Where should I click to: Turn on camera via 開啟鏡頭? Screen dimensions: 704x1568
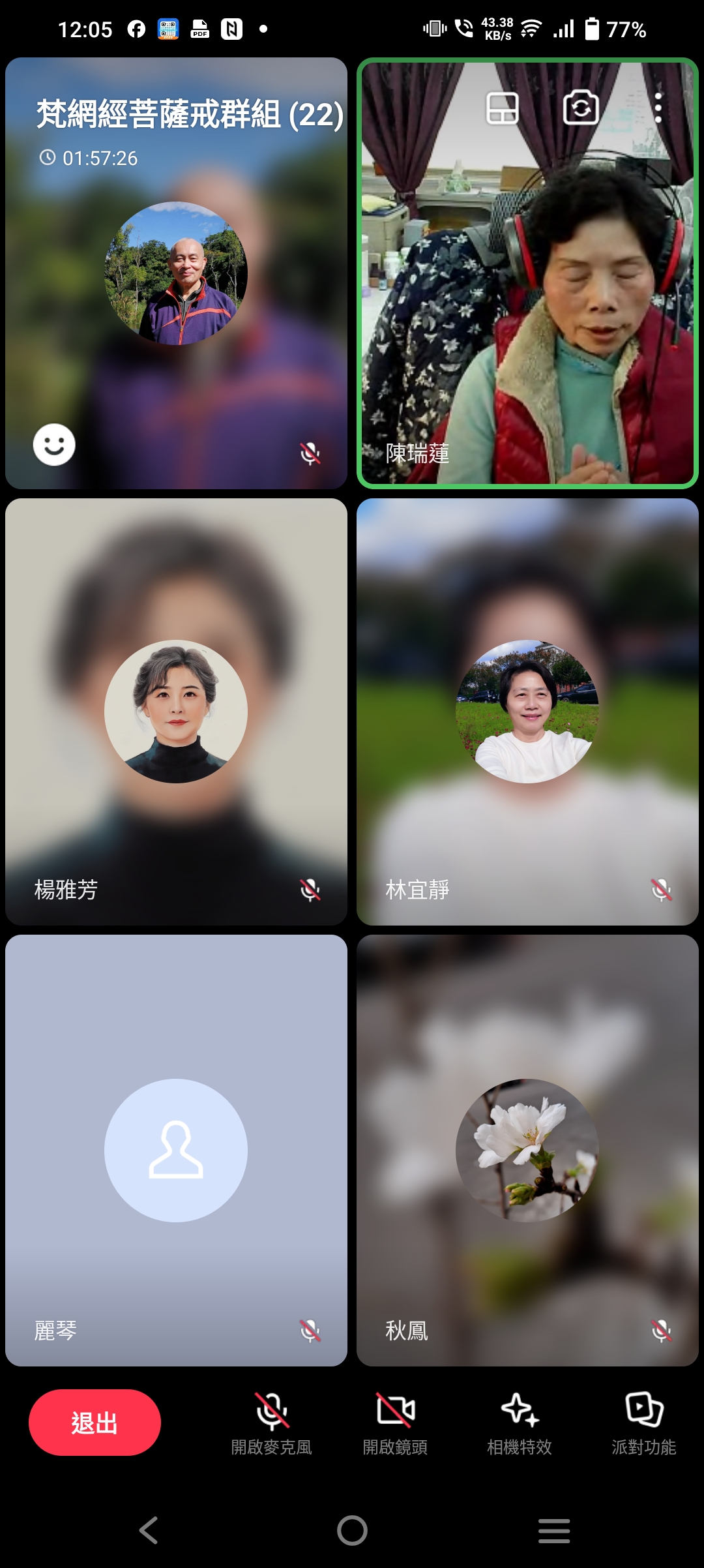[x=396, y=1425]
